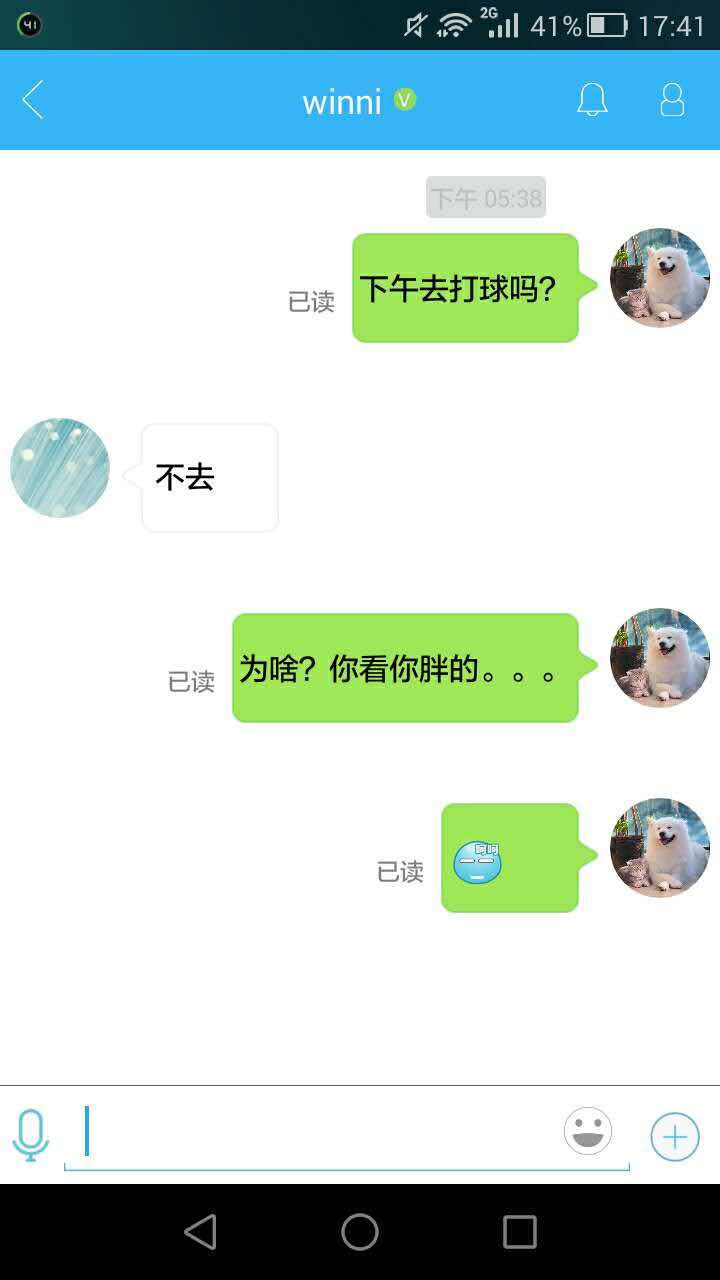Tap the microphone for voice input
Screen dimensions: 720x1280
[x=30, y=1135]
